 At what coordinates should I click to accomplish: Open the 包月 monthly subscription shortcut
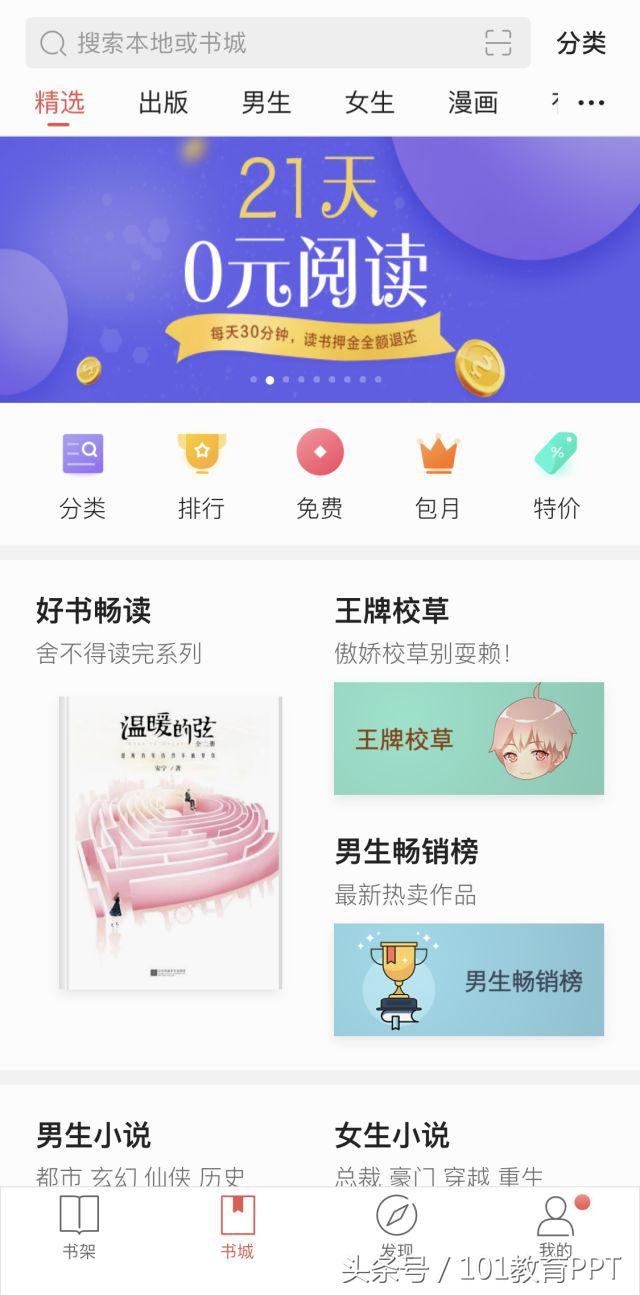[x=438, y=476]
